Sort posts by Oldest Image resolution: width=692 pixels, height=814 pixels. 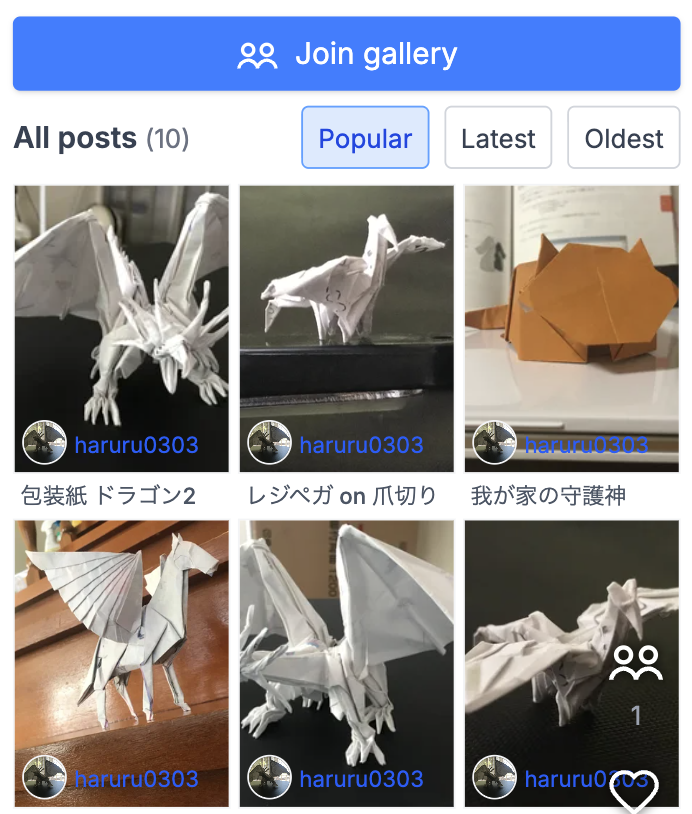tap(624, 138)
